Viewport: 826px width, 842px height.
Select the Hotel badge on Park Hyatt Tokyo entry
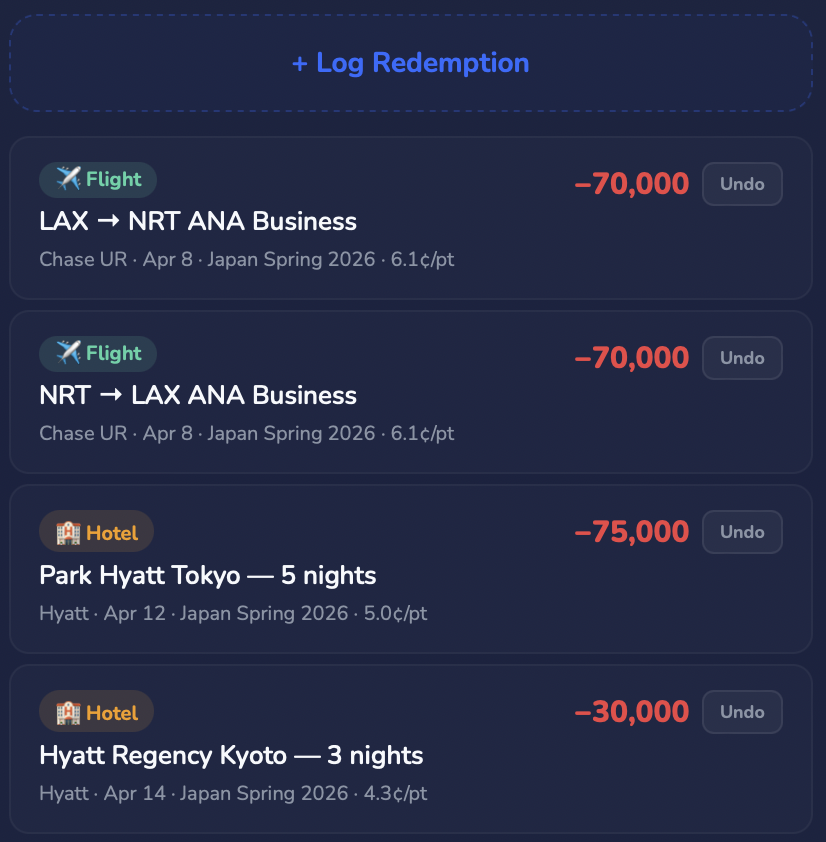click(96, 532)
